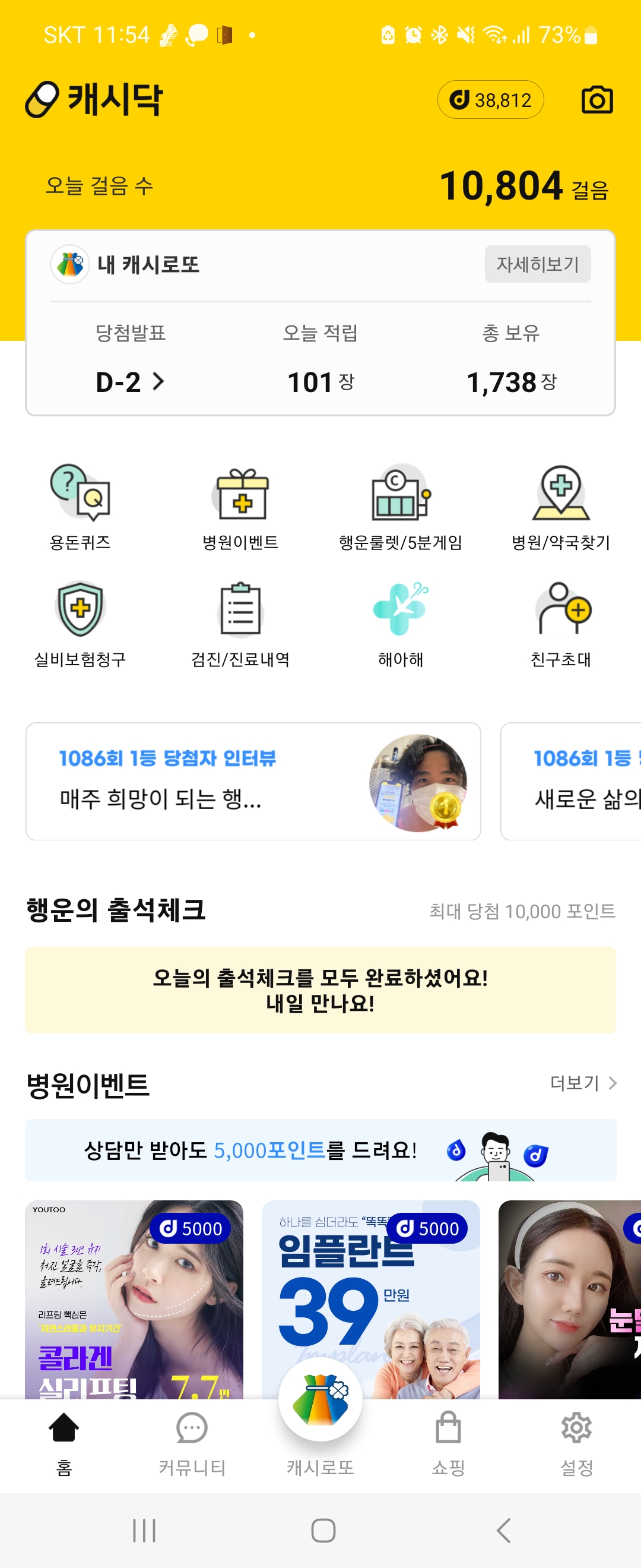This screenshot has width=641, height=1568.
Task: Go back using the system back button
Action: pos(503,1530)
